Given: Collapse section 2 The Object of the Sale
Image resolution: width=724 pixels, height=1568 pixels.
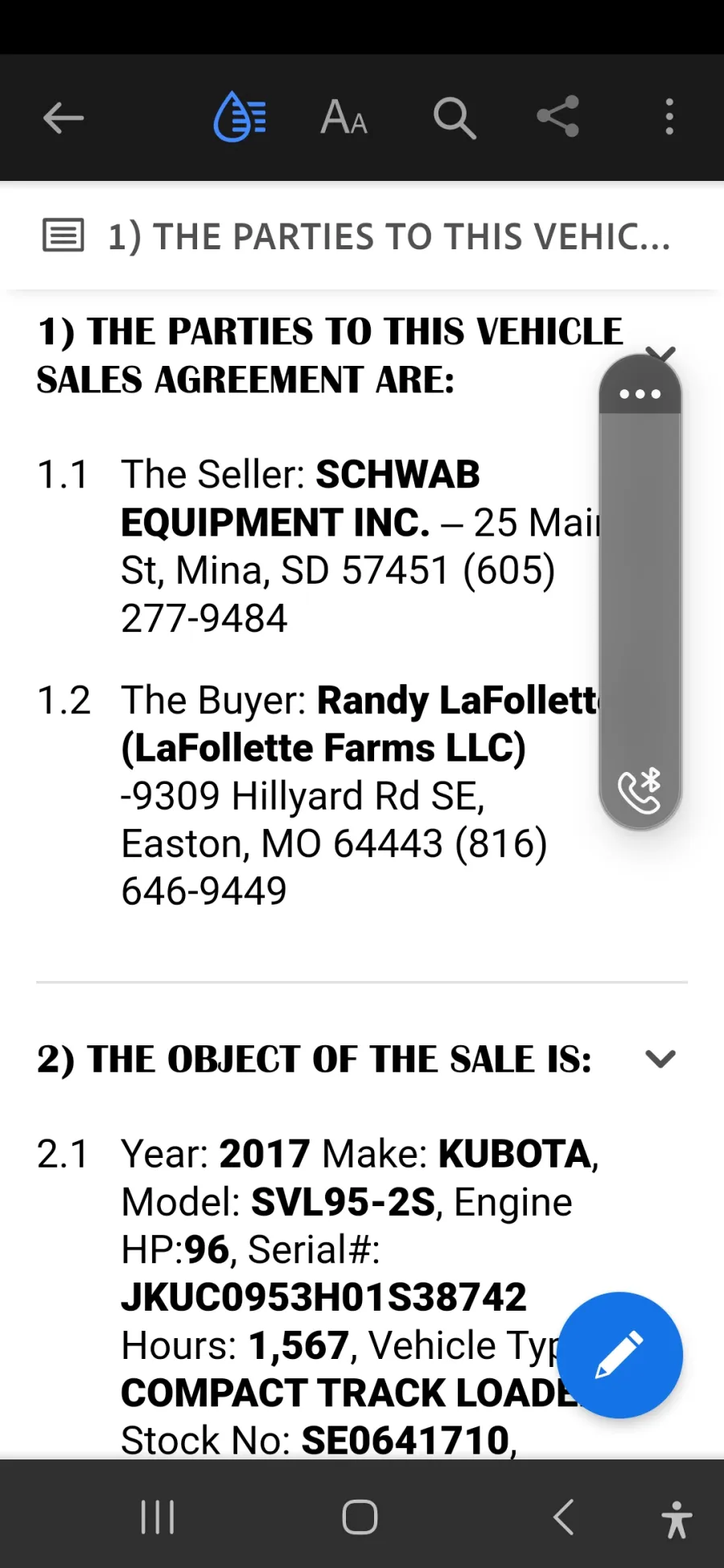Looking at the screenshot, I should (660, 1059).
